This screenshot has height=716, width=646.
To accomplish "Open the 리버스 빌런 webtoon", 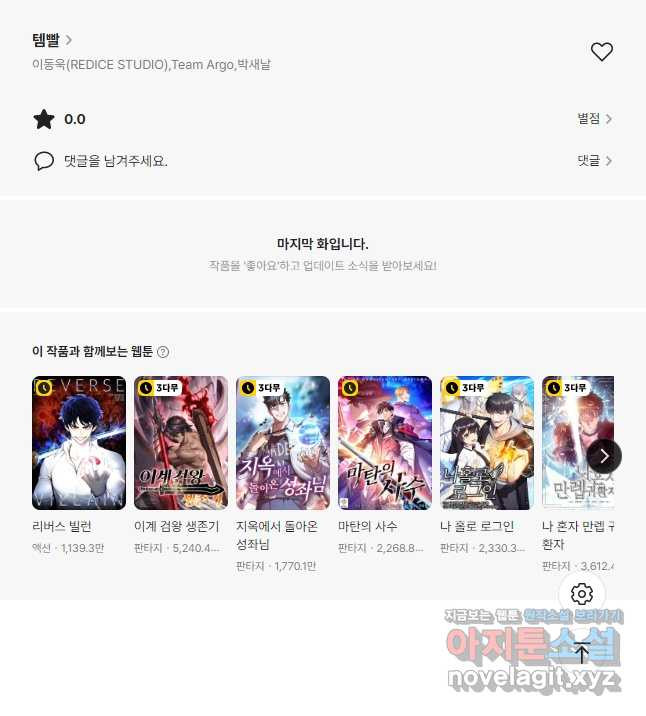I will (x=79, y=443).
